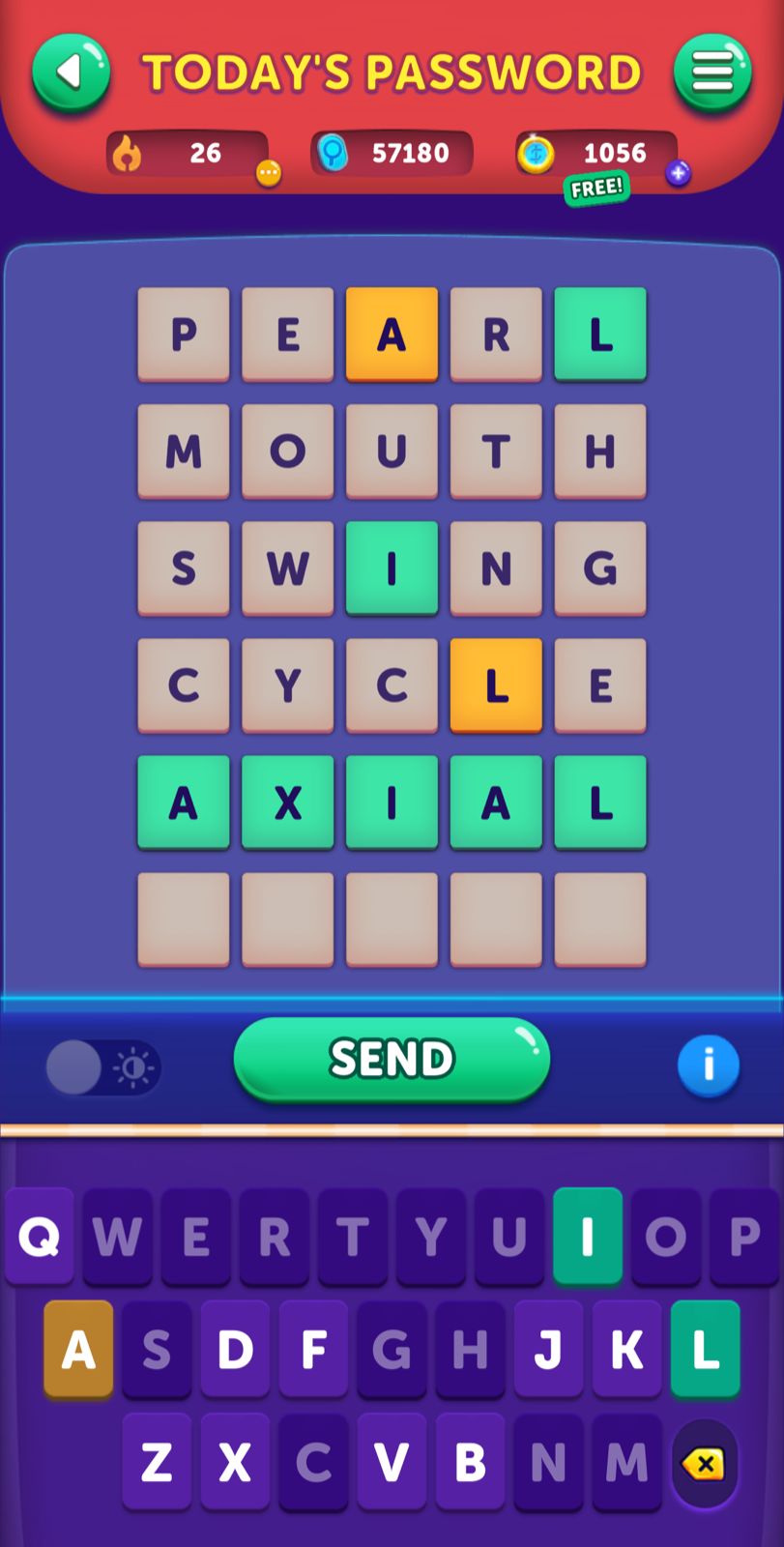Type the green letter L key

point(705,1349)
